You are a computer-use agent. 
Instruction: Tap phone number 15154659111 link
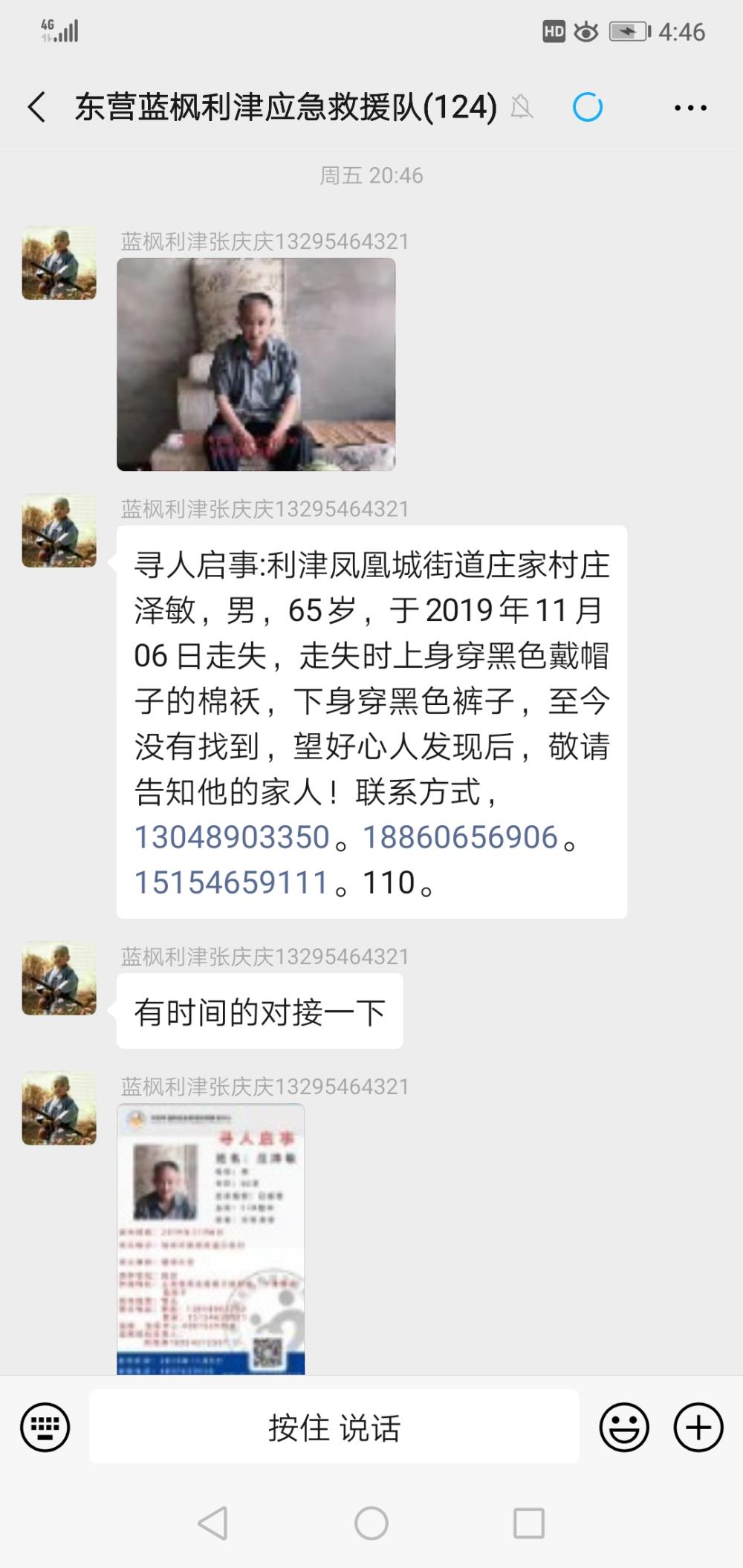231,882
